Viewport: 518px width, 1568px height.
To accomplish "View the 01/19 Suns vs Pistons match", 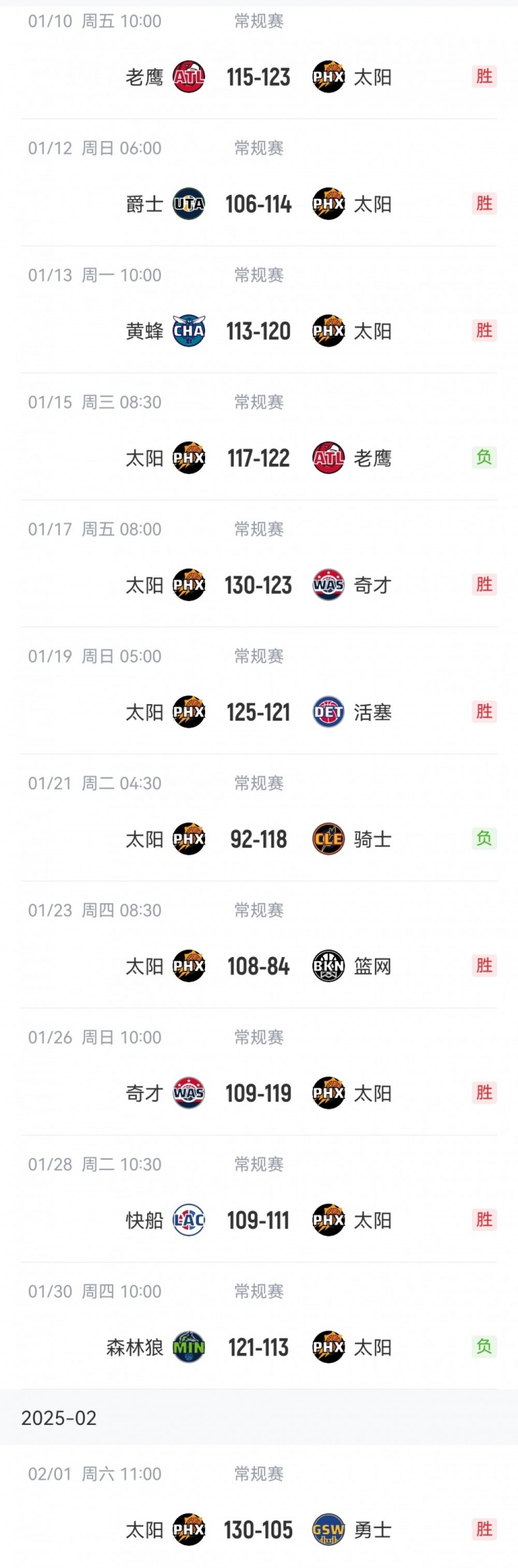I will coord(258,712).
